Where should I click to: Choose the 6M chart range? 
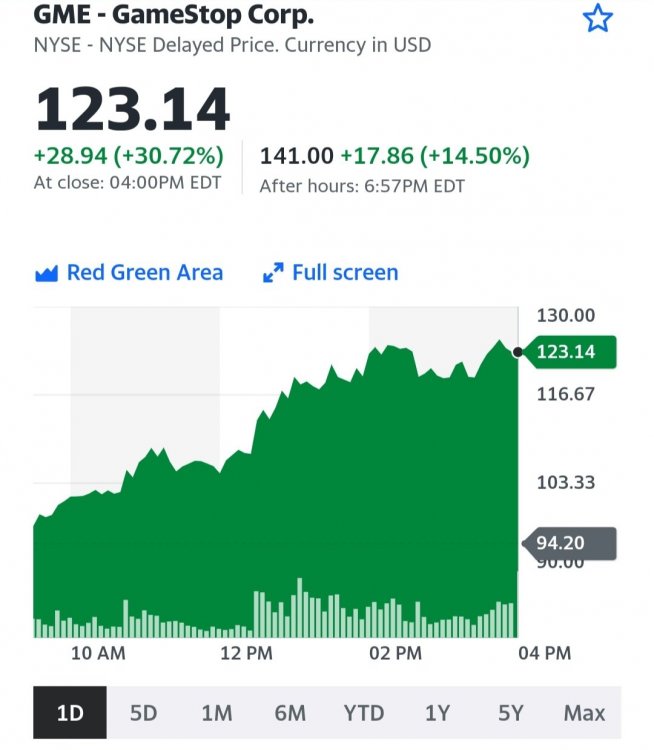point(290,712)
